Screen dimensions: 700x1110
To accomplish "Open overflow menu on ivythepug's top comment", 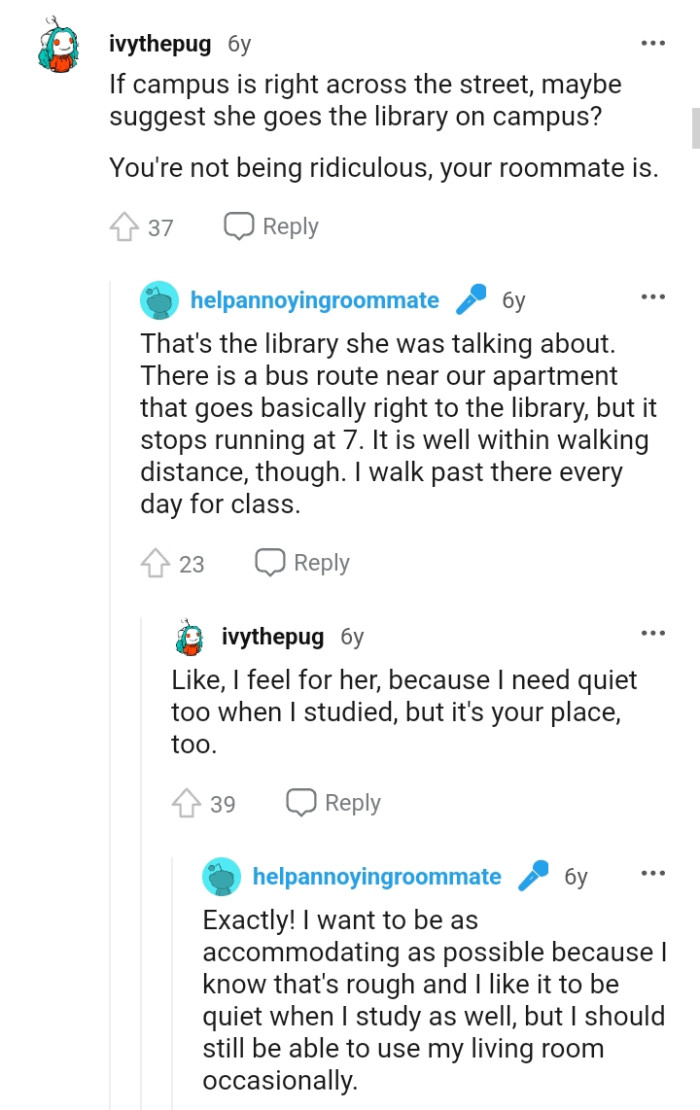I will [652, 43].
